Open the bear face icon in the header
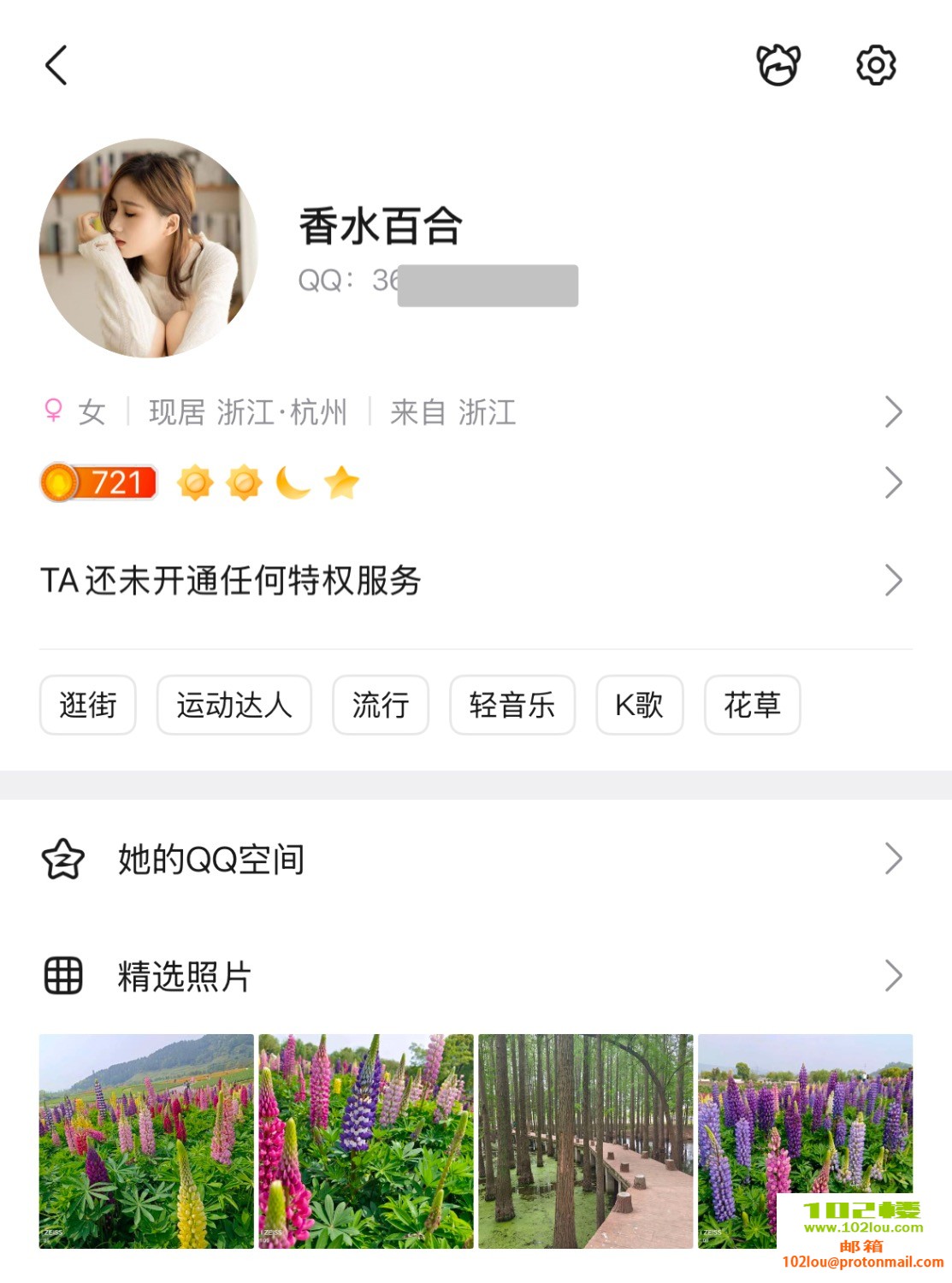Viewport: 952px width, 1283px height. pos(778,65)
